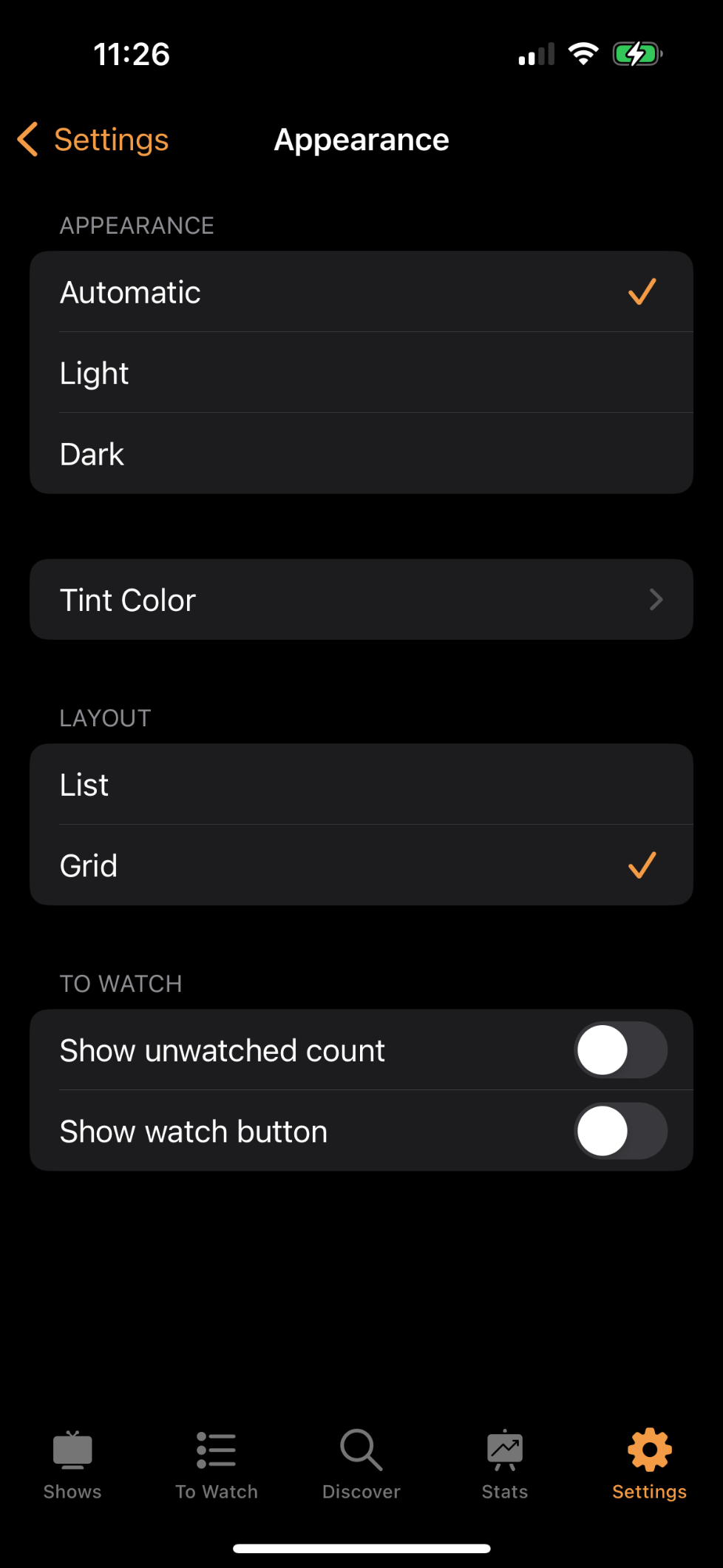
Task: Switch appearance to Dark
Action: pos(361,454)
